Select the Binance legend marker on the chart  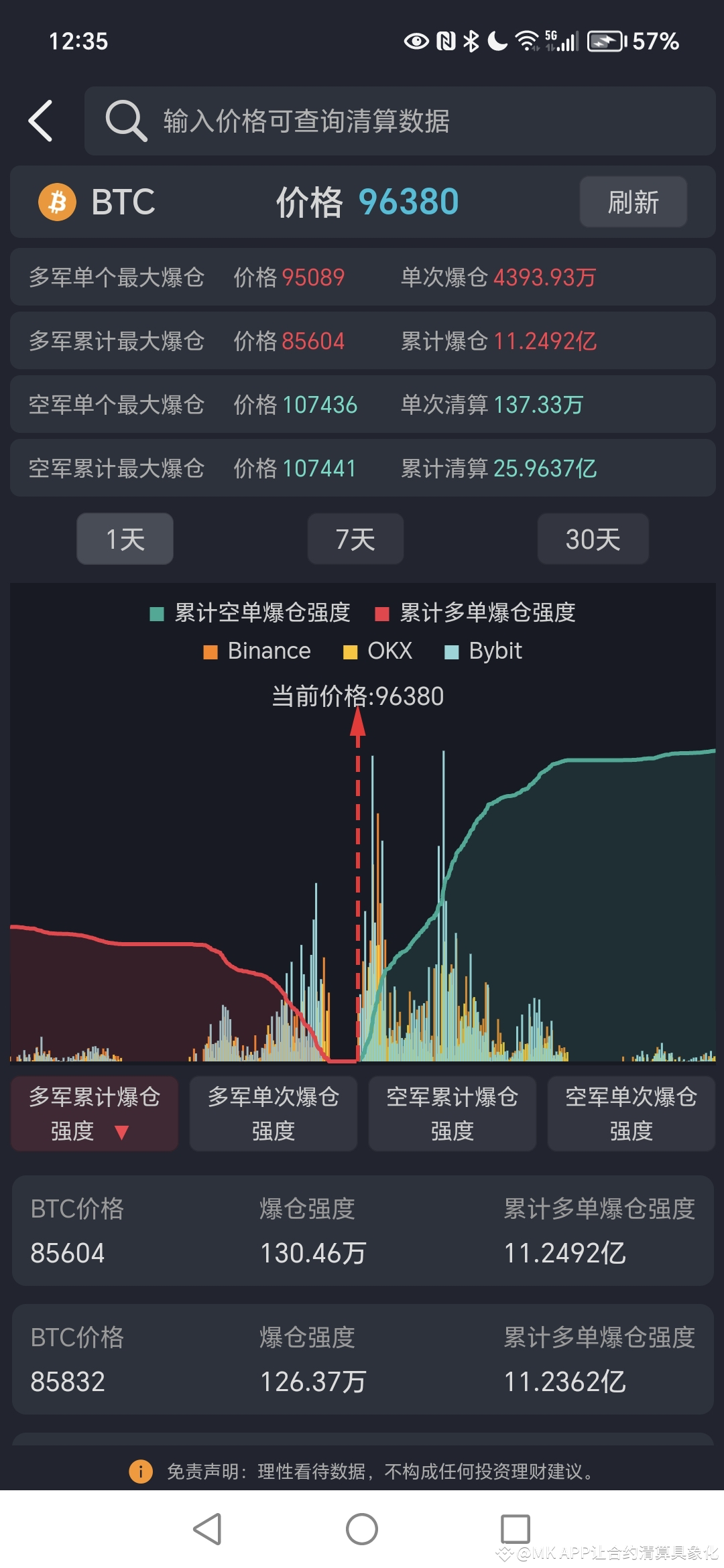coord(211,651)
